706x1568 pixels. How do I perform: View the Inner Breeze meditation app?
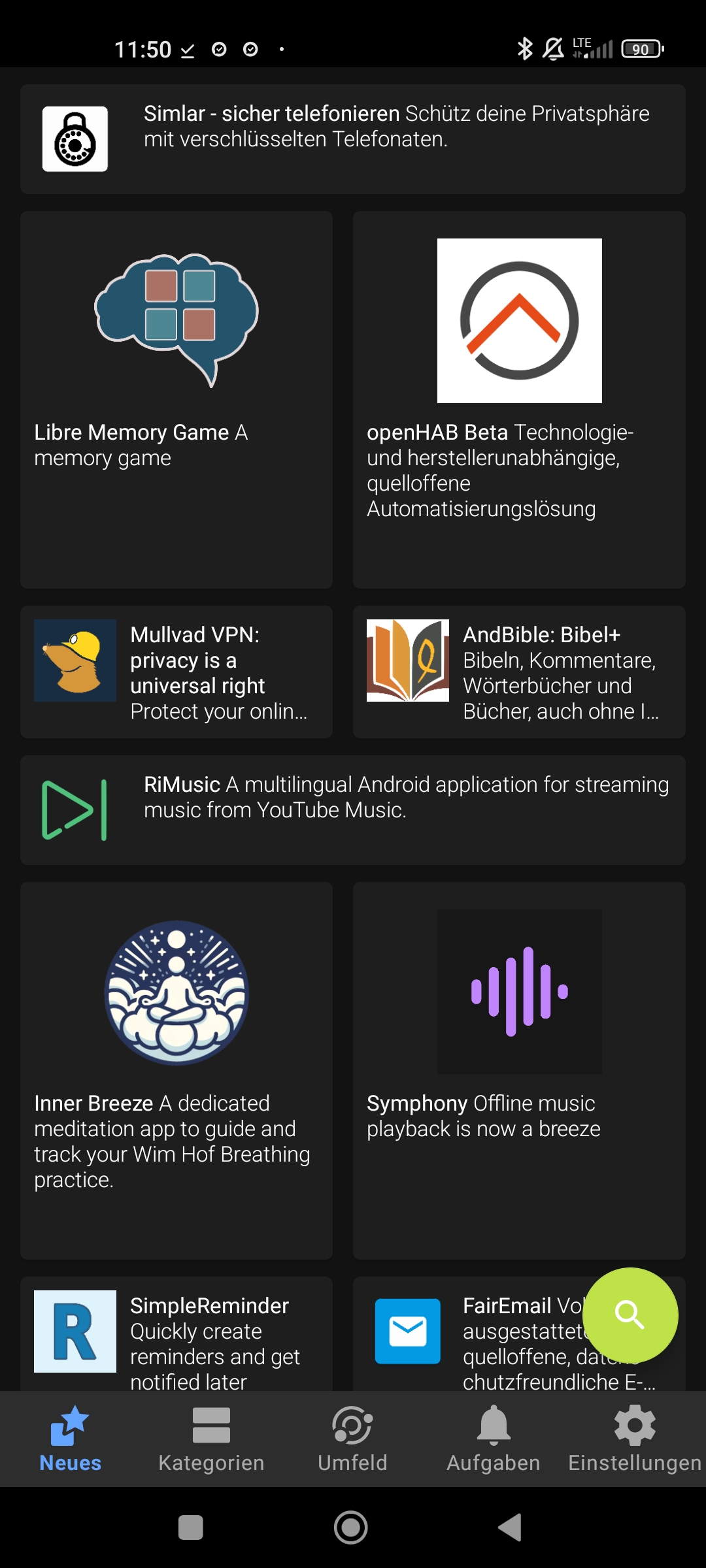(176, 1071)
